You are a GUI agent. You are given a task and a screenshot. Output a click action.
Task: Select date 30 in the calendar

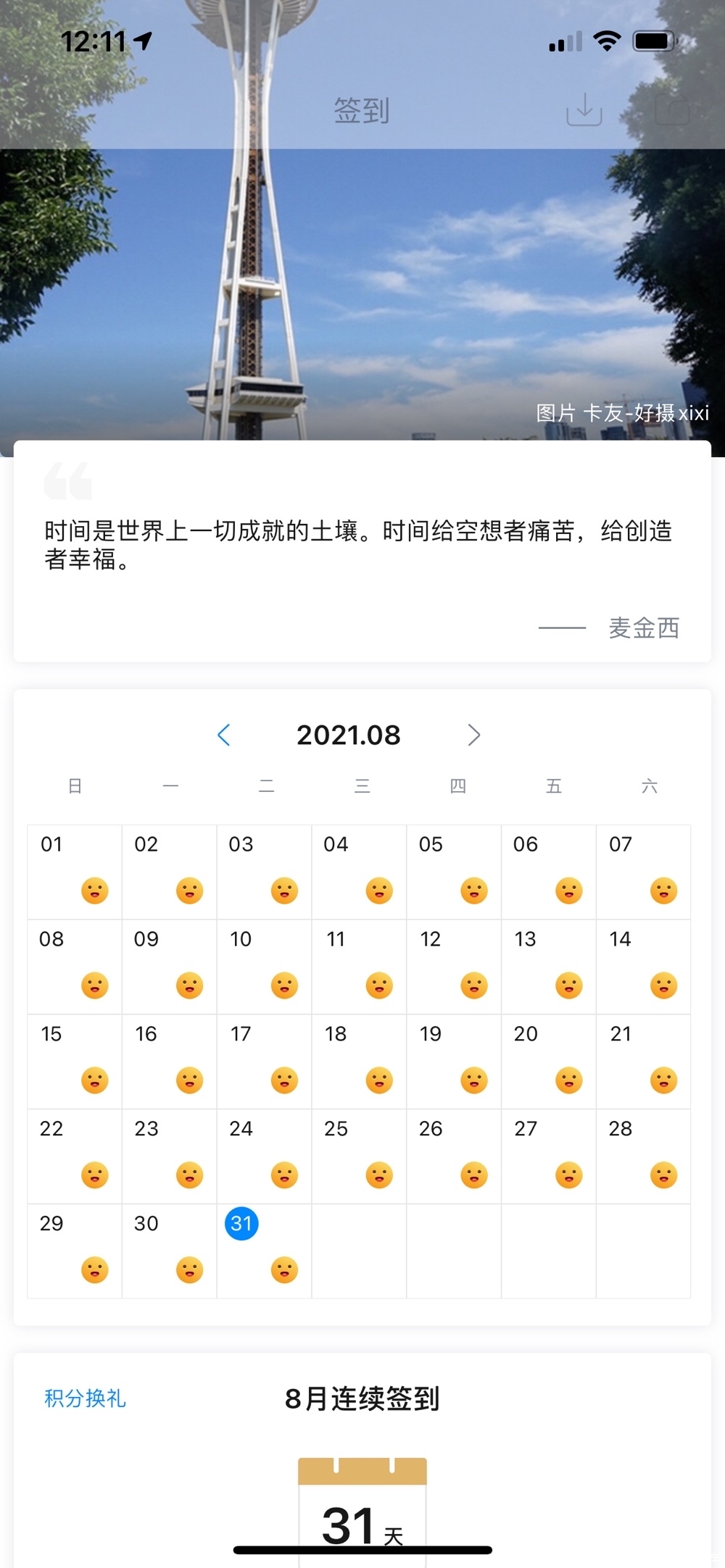point(169,1251)
